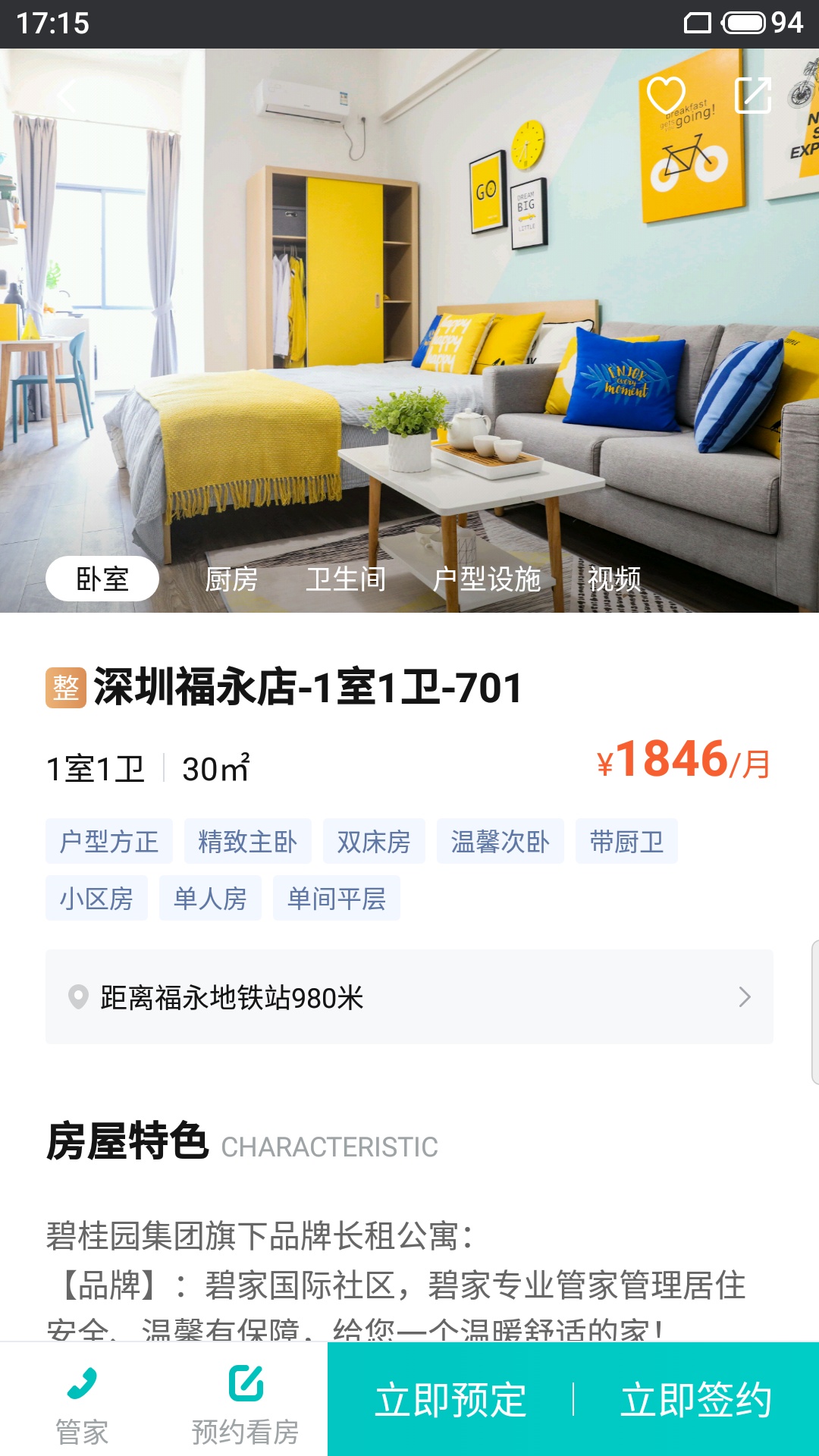Switch to the 卫生间 photo tab
819x1456 pixels.
[346, 579]
